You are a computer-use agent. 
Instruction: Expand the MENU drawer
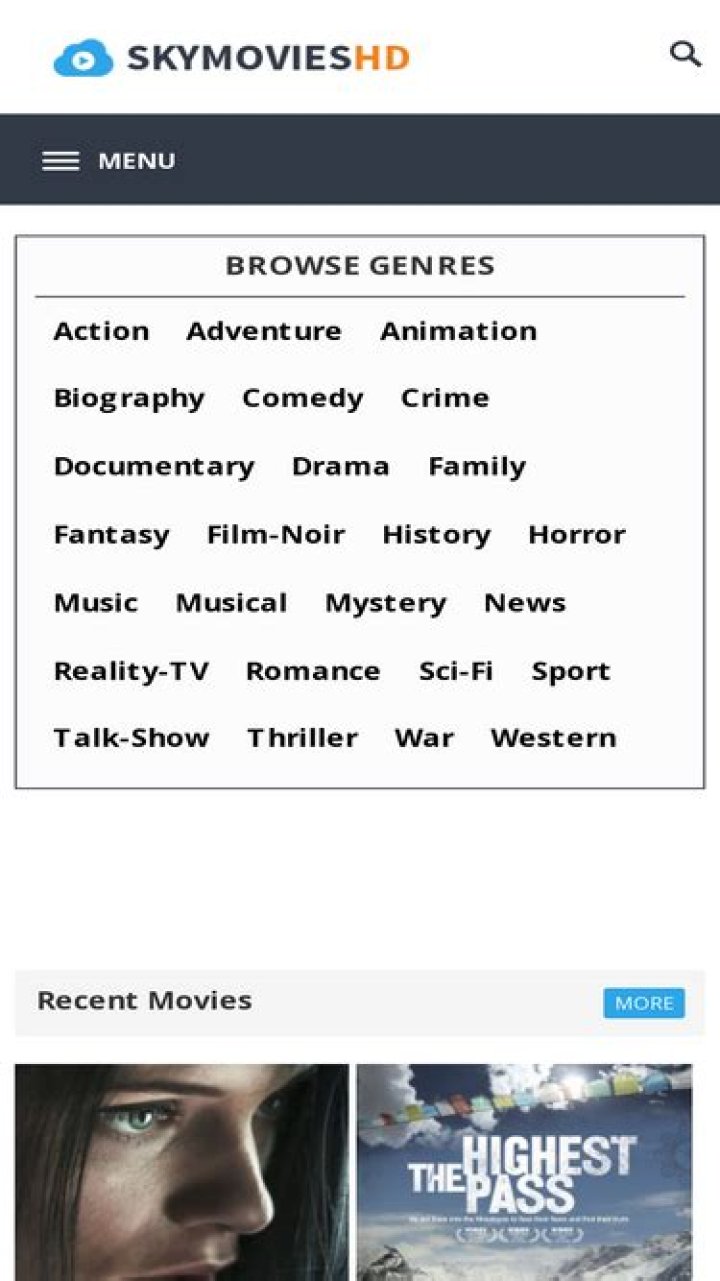(108, 160)
